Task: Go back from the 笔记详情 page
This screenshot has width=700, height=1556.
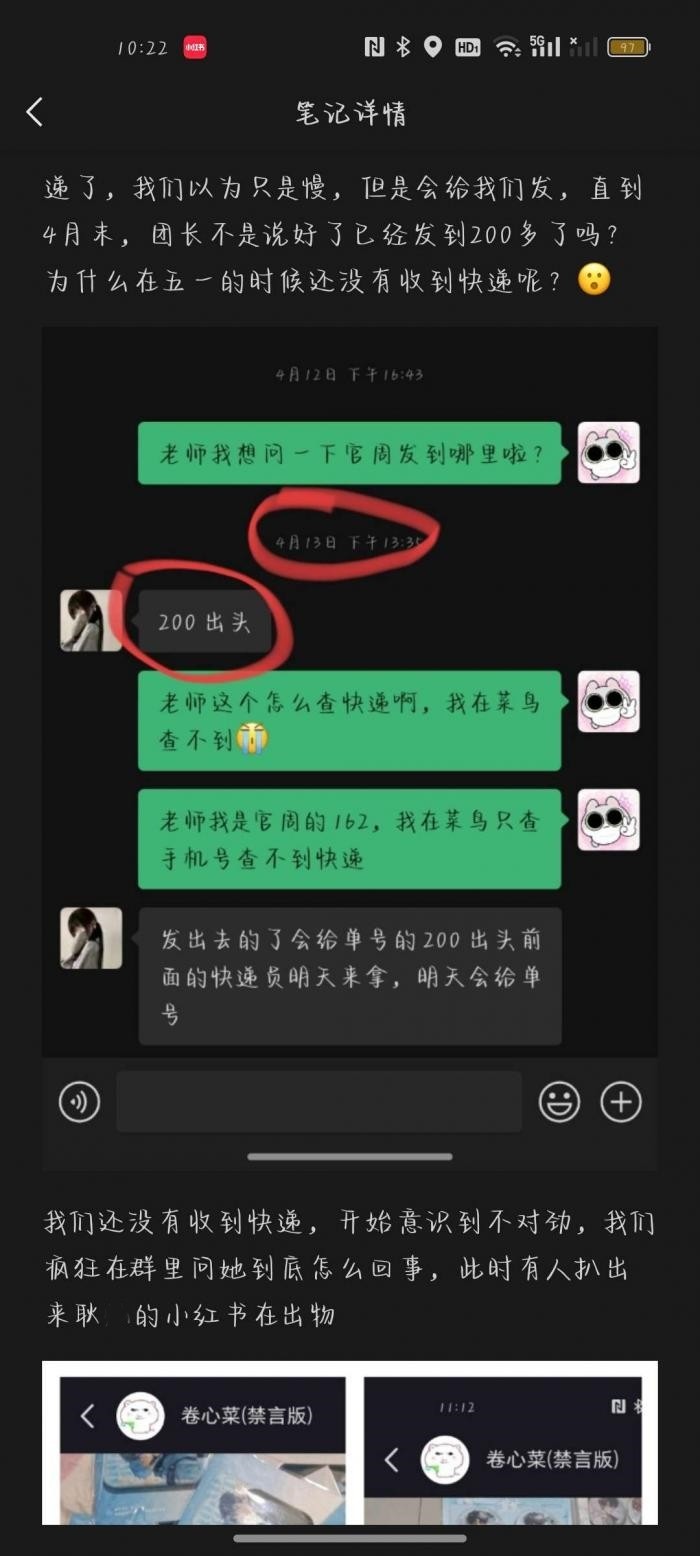Action: point(35,112)
